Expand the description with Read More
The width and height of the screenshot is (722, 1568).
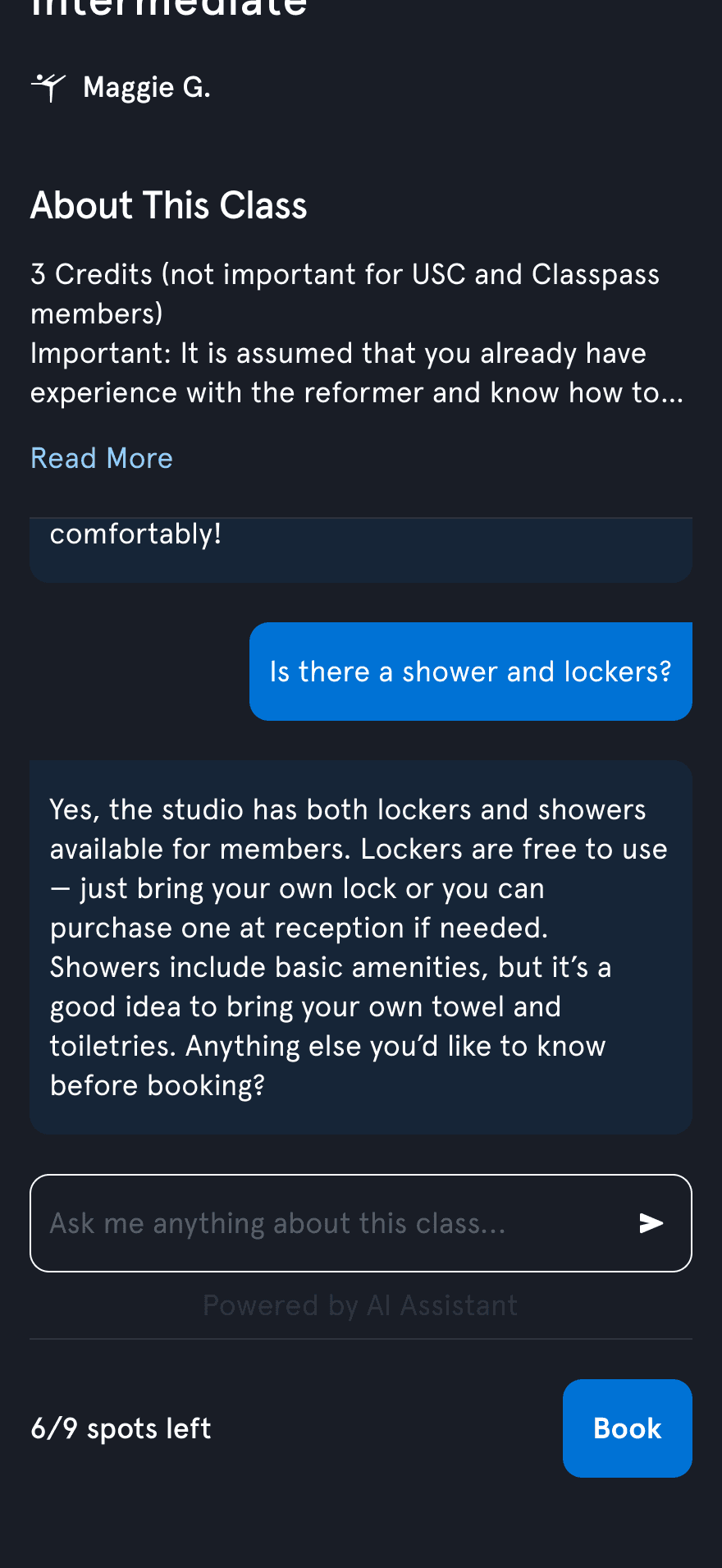[102, 458]
